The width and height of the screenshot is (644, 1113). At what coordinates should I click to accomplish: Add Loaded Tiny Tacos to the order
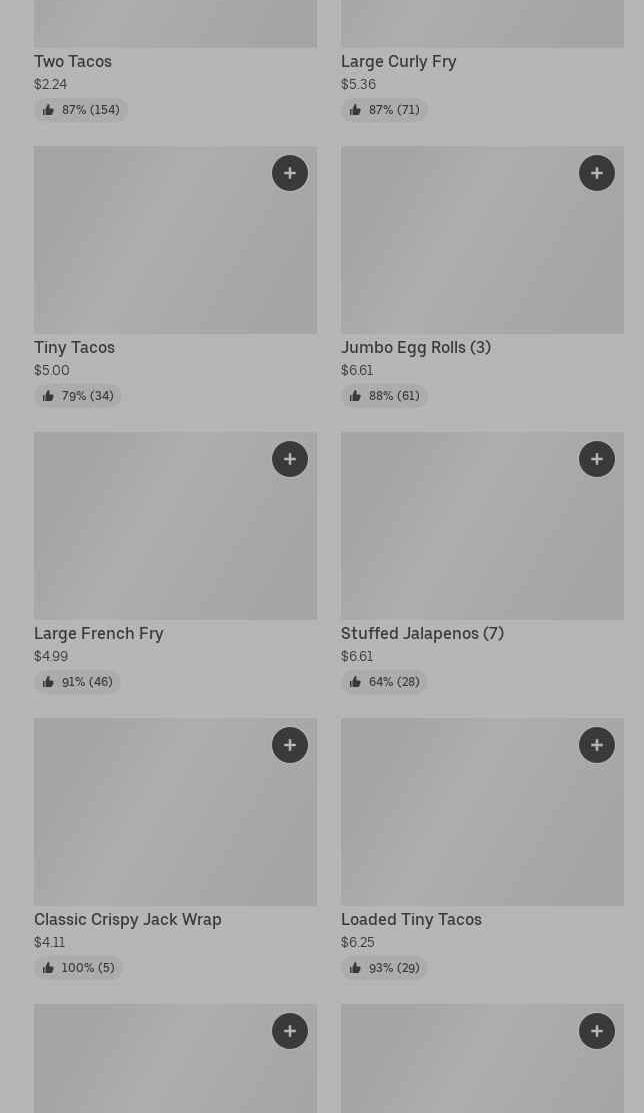597,745
